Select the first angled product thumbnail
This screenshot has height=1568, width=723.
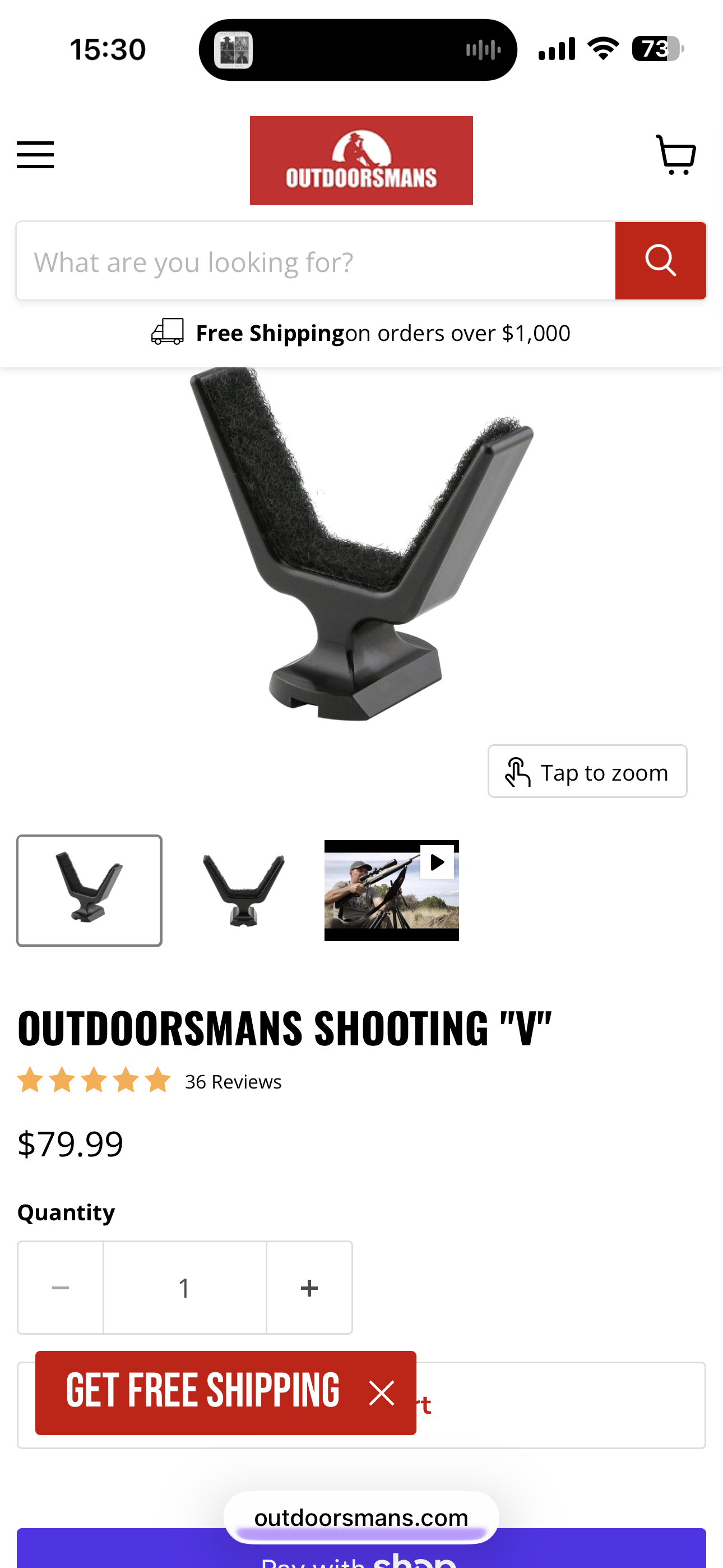pos(90,890)
